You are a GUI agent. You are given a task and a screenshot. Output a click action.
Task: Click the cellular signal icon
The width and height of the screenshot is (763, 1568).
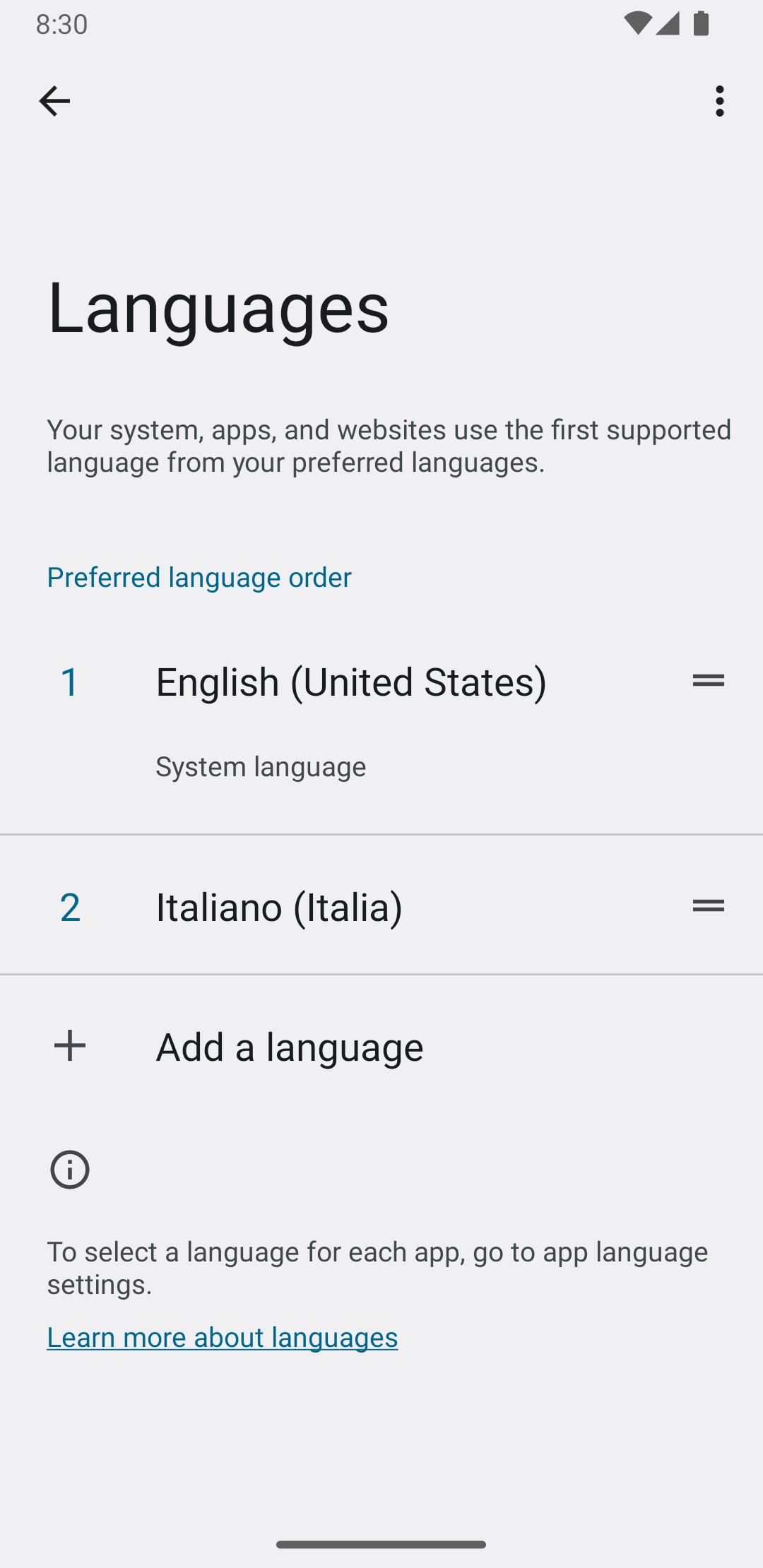[x=667, y=23]
